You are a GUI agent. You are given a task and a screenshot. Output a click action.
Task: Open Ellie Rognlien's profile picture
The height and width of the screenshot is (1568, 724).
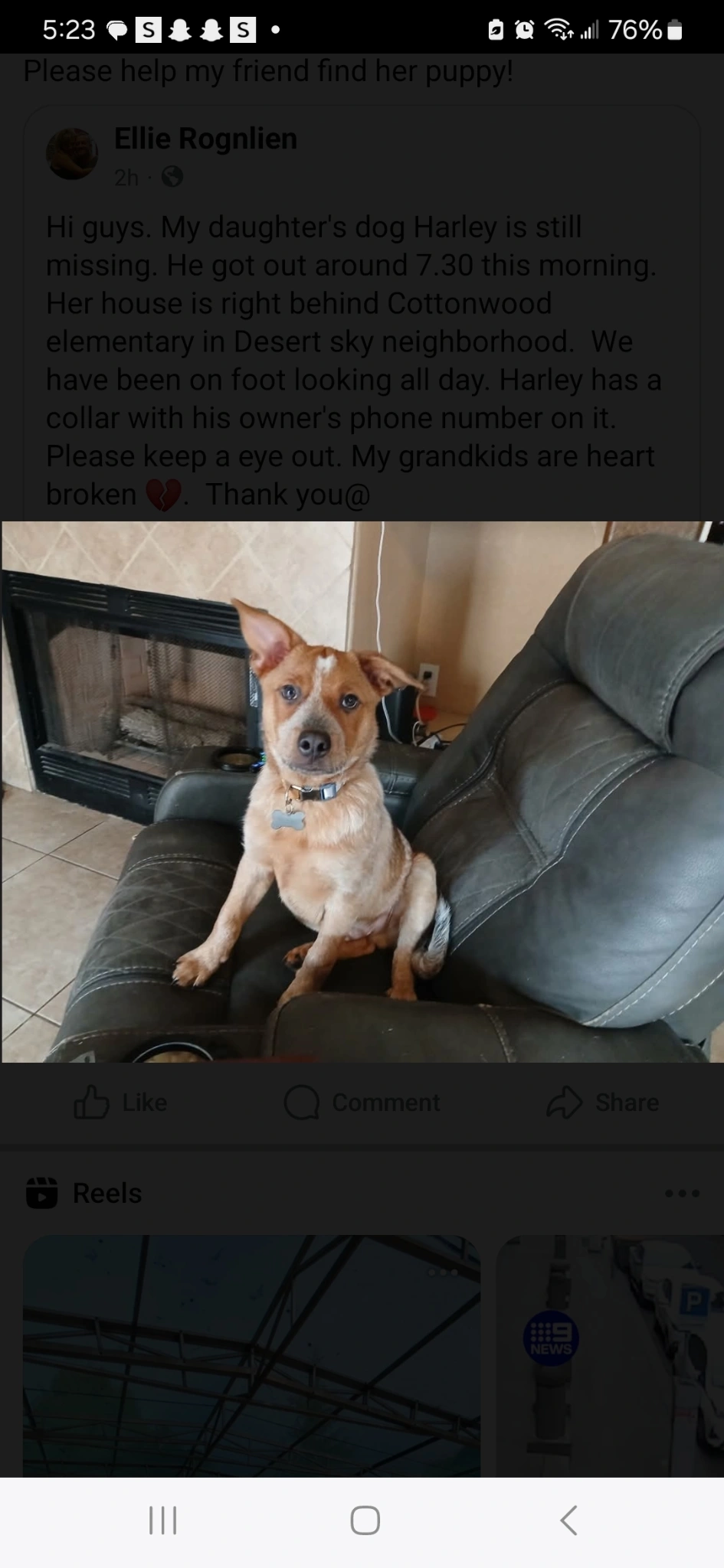72,154
